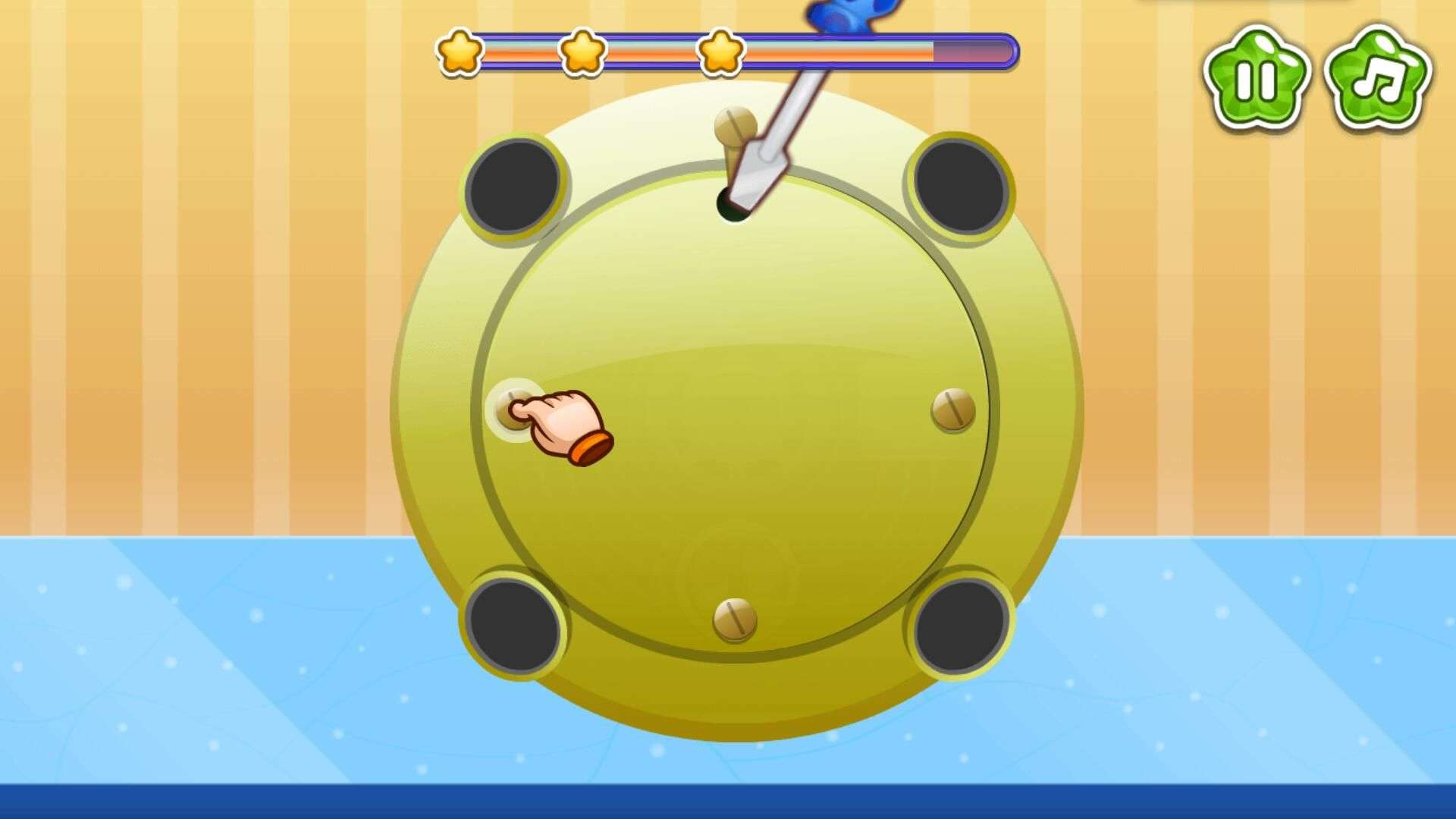The width and height of the screenshot is (1456, 819).
Task: Tap the screw on the right side
Action: pyautogui.click(x=953, y=410)
